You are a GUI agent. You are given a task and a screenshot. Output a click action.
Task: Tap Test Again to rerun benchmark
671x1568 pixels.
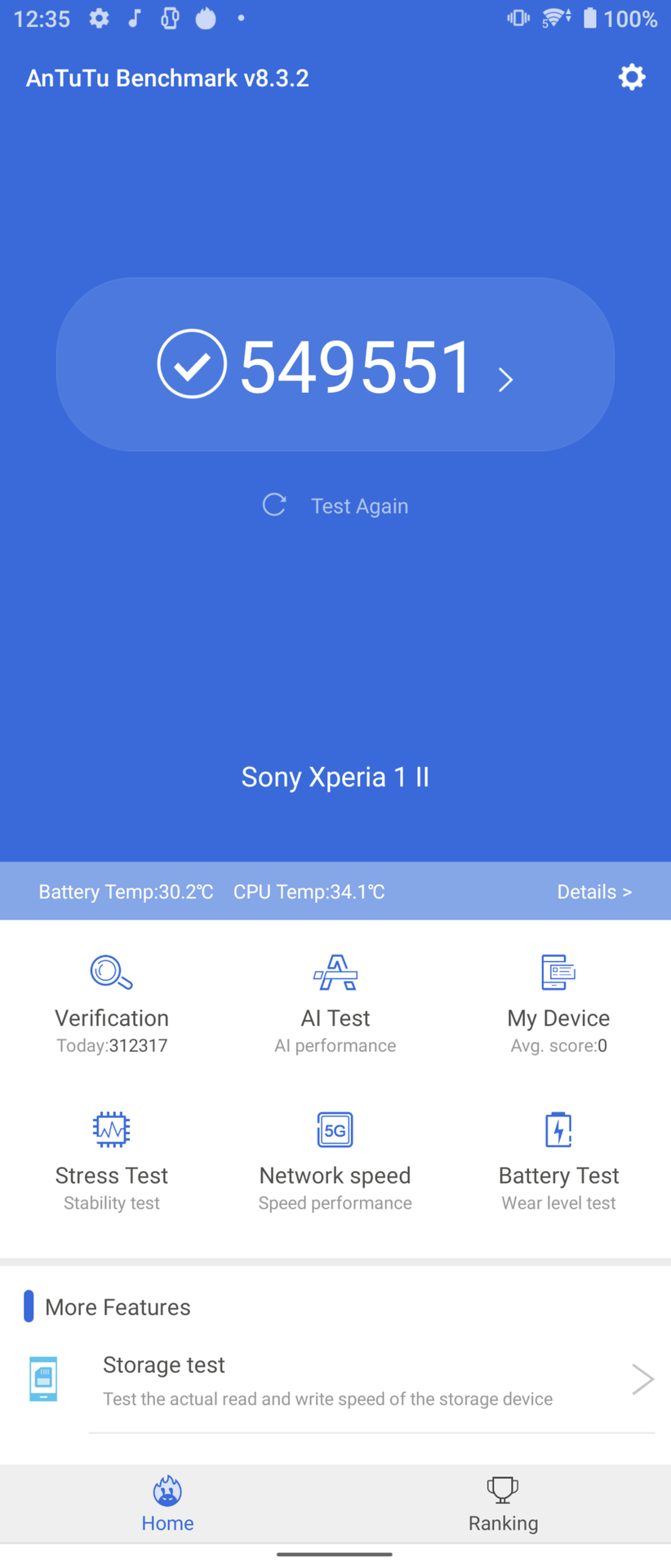pyautogui.click(x=335, y=506)
